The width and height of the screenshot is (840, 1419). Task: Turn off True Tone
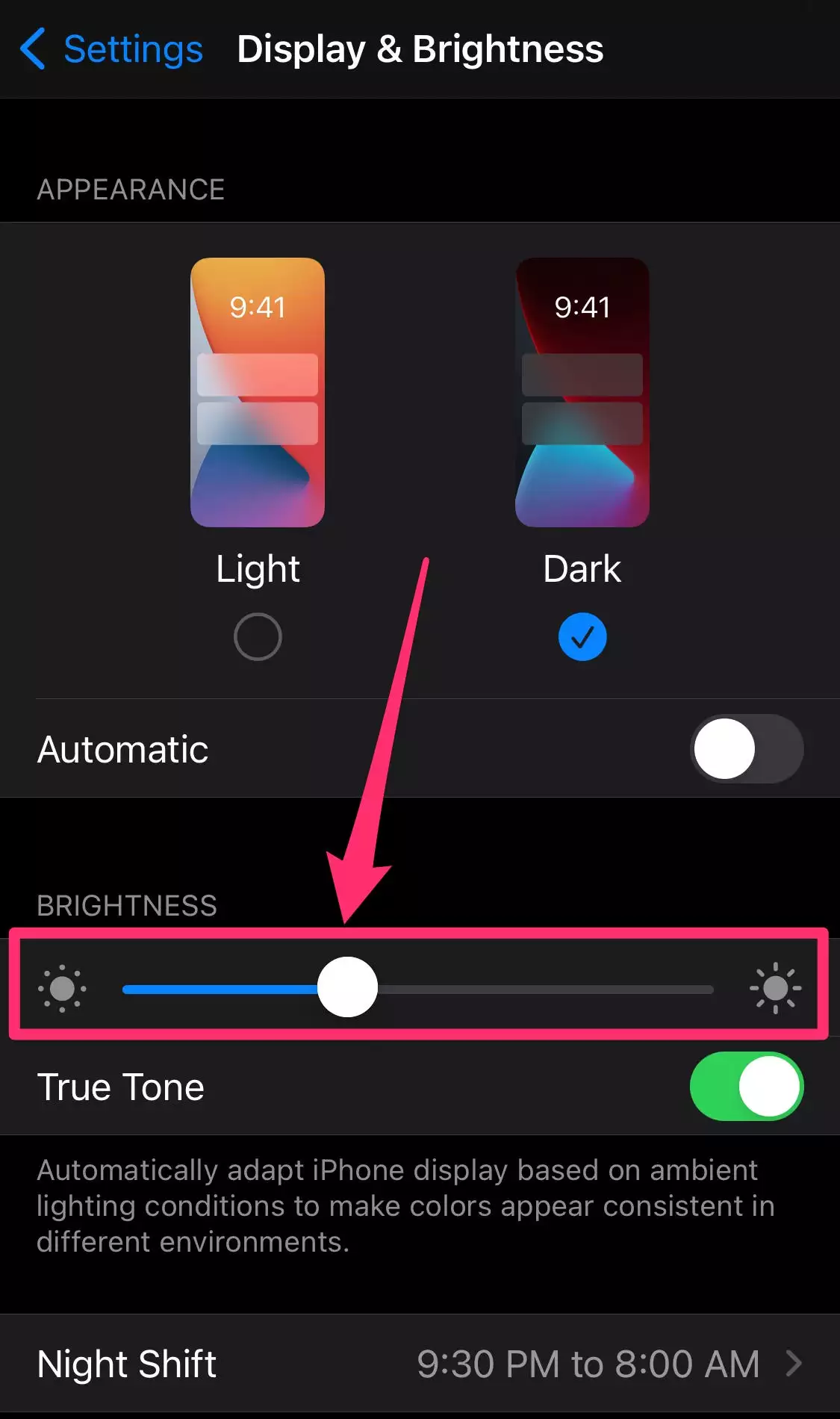(x=747, y=1087)
